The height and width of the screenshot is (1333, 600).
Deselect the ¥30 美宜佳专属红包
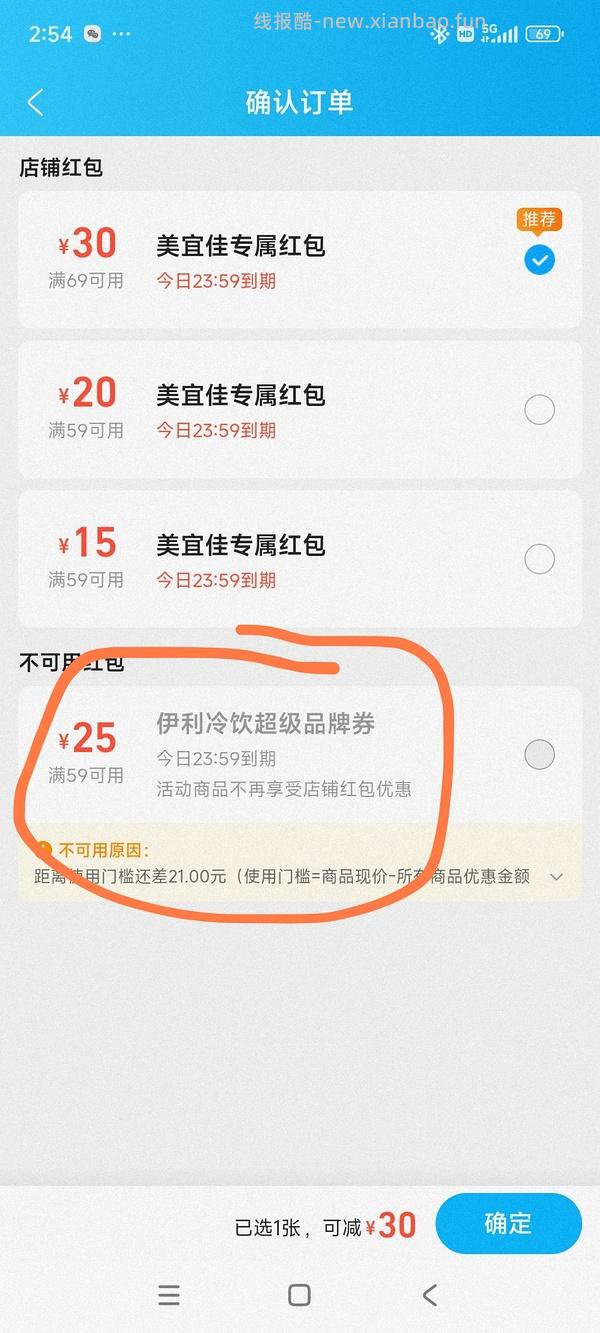pos(539,260)
